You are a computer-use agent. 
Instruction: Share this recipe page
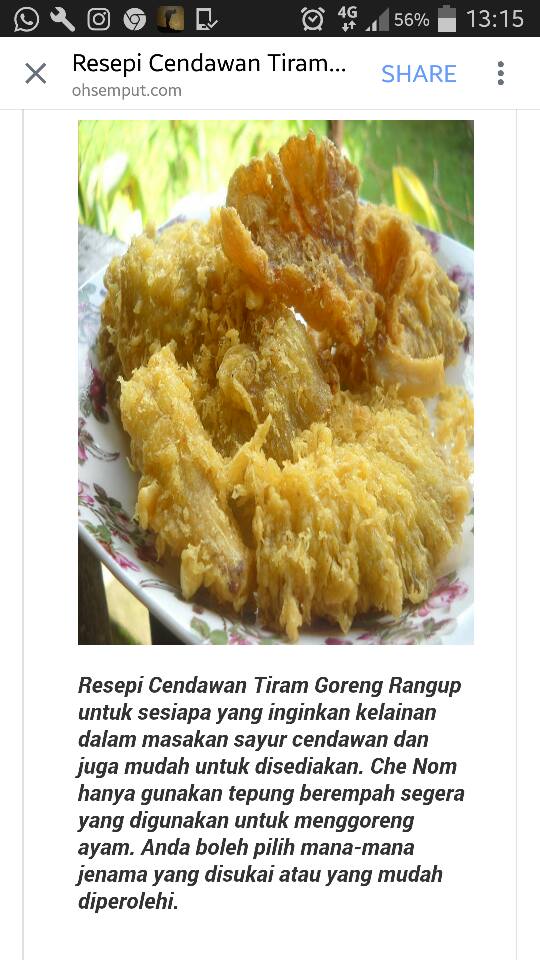pos(419,74)
